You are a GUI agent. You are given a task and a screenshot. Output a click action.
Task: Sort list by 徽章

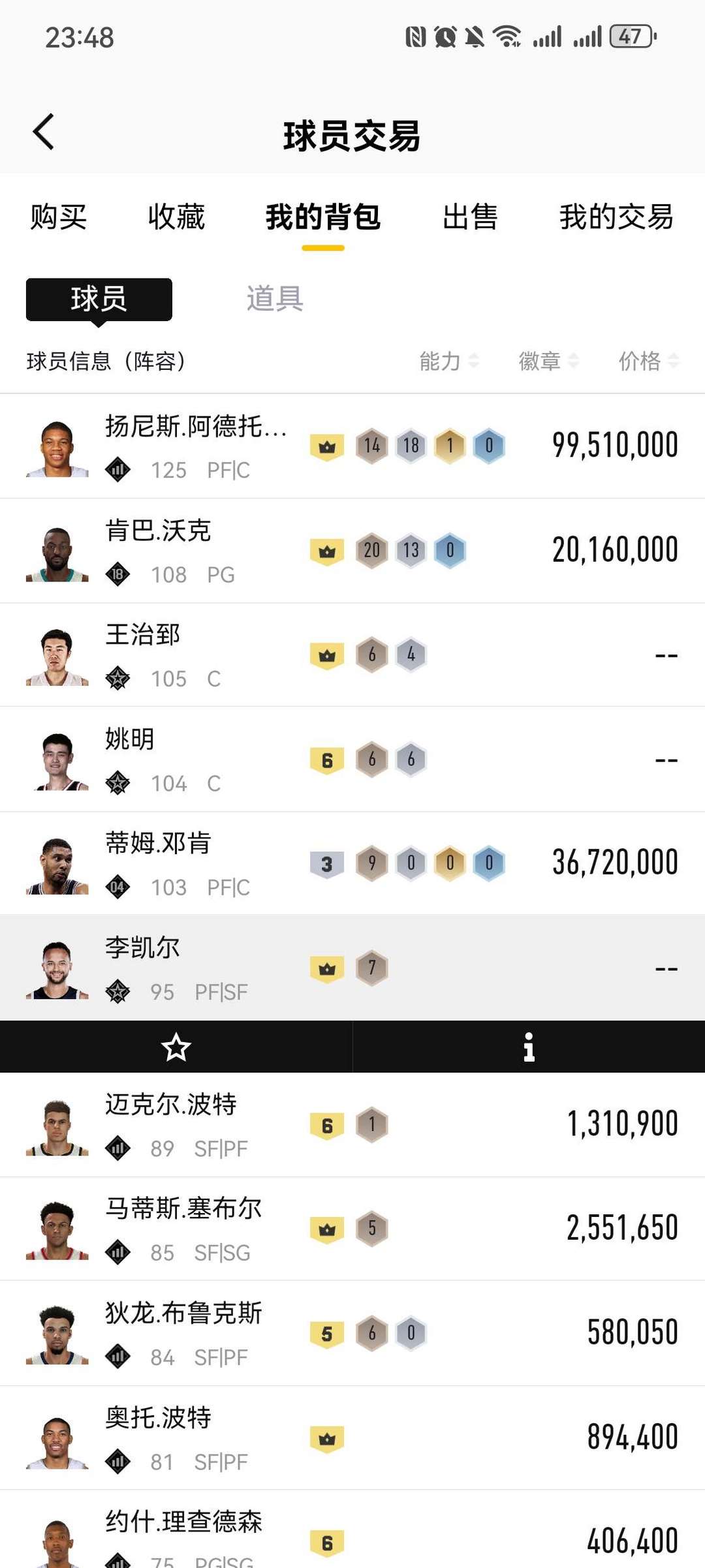tap(548, 361)
